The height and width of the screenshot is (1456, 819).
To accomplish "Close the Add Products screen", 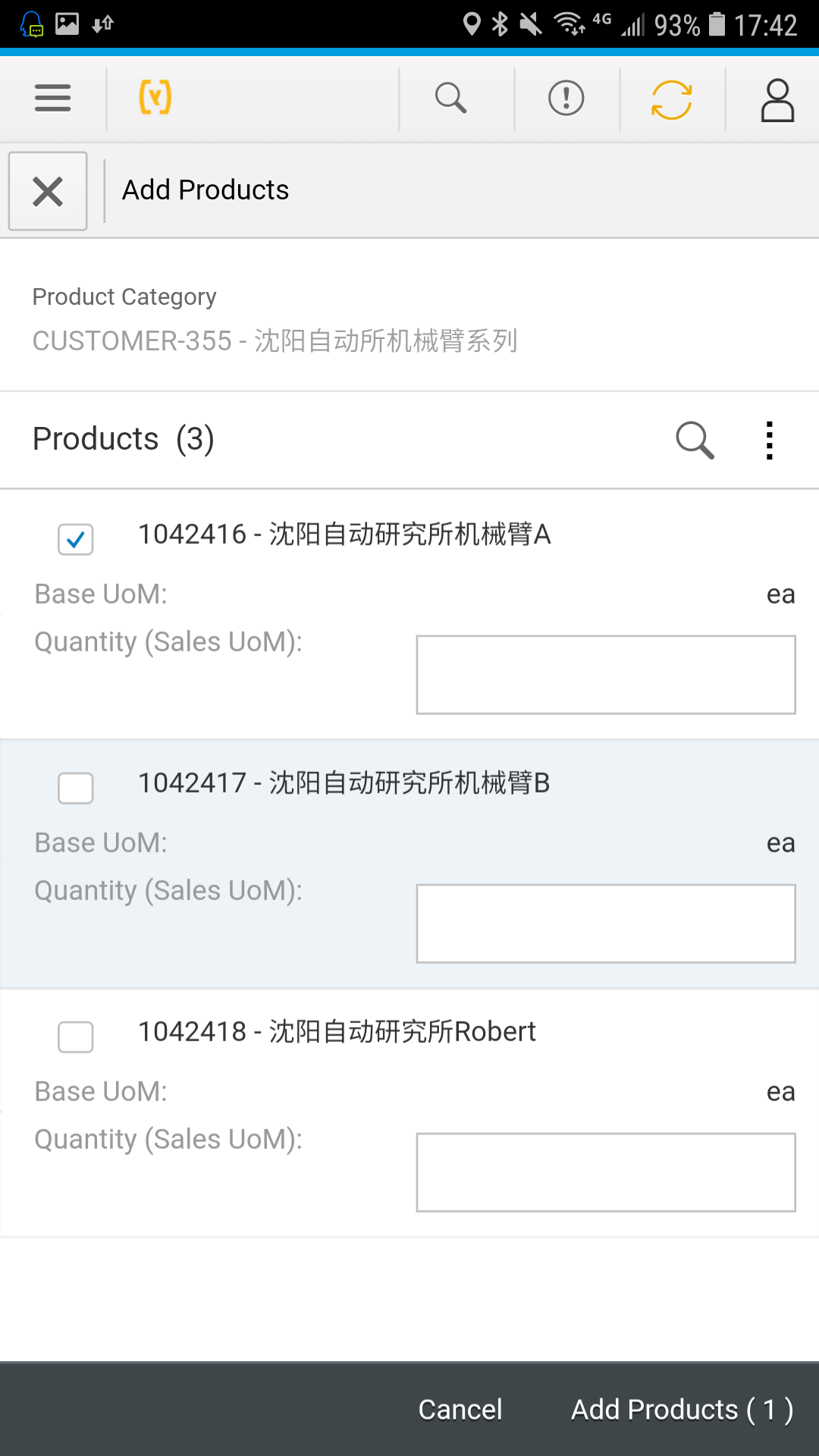I will pyautogui.click(x=48, y=191).
